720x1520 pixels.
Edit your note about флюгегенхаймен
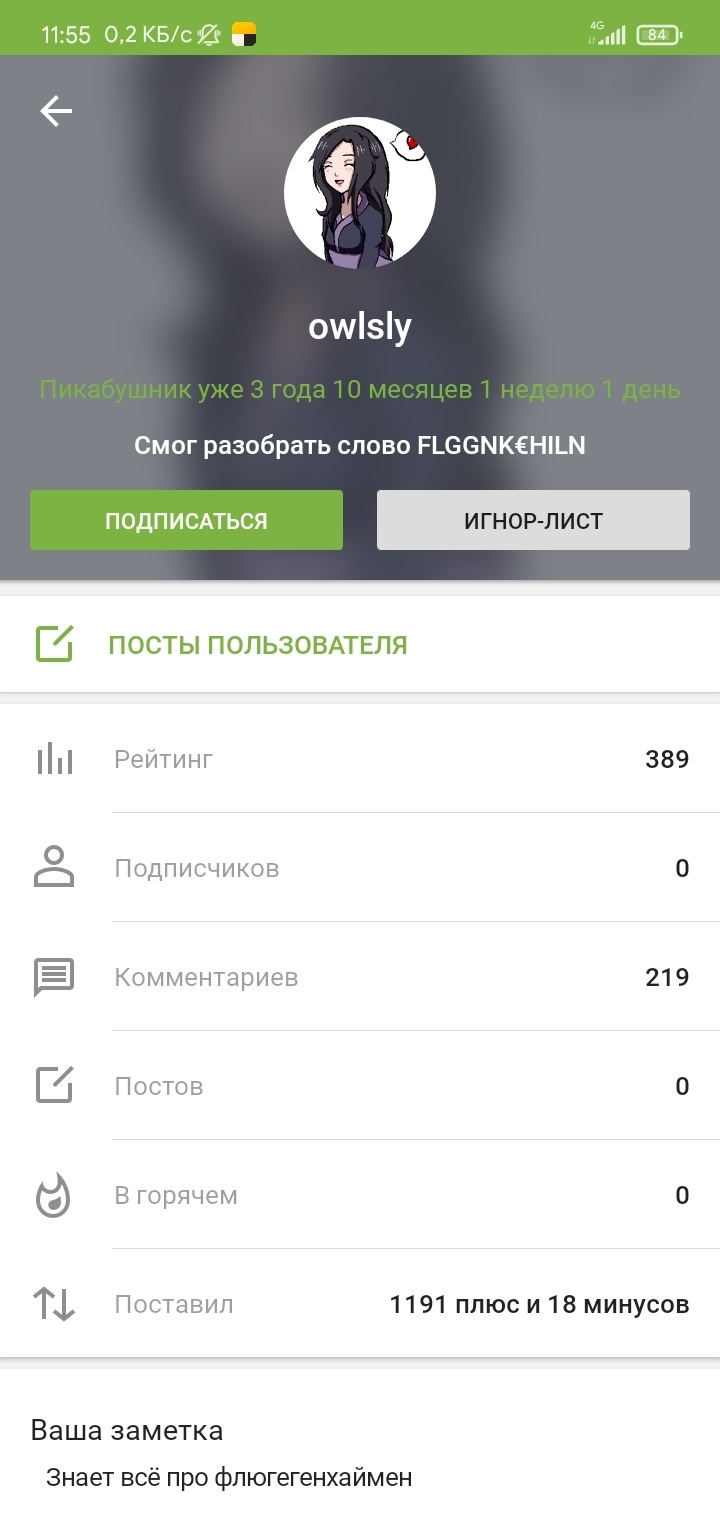click(229, 1477)
